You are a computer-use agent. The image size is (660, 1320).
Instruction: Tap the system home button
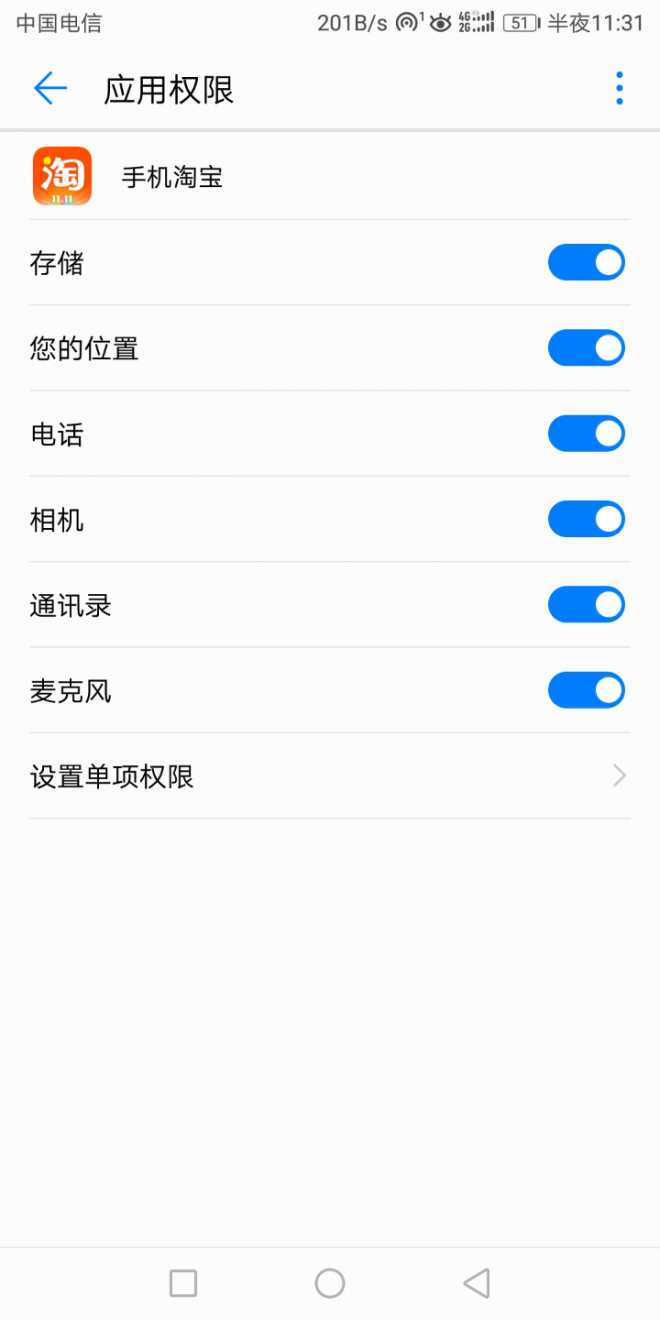pyautogui.click(x=330, y=1283)
